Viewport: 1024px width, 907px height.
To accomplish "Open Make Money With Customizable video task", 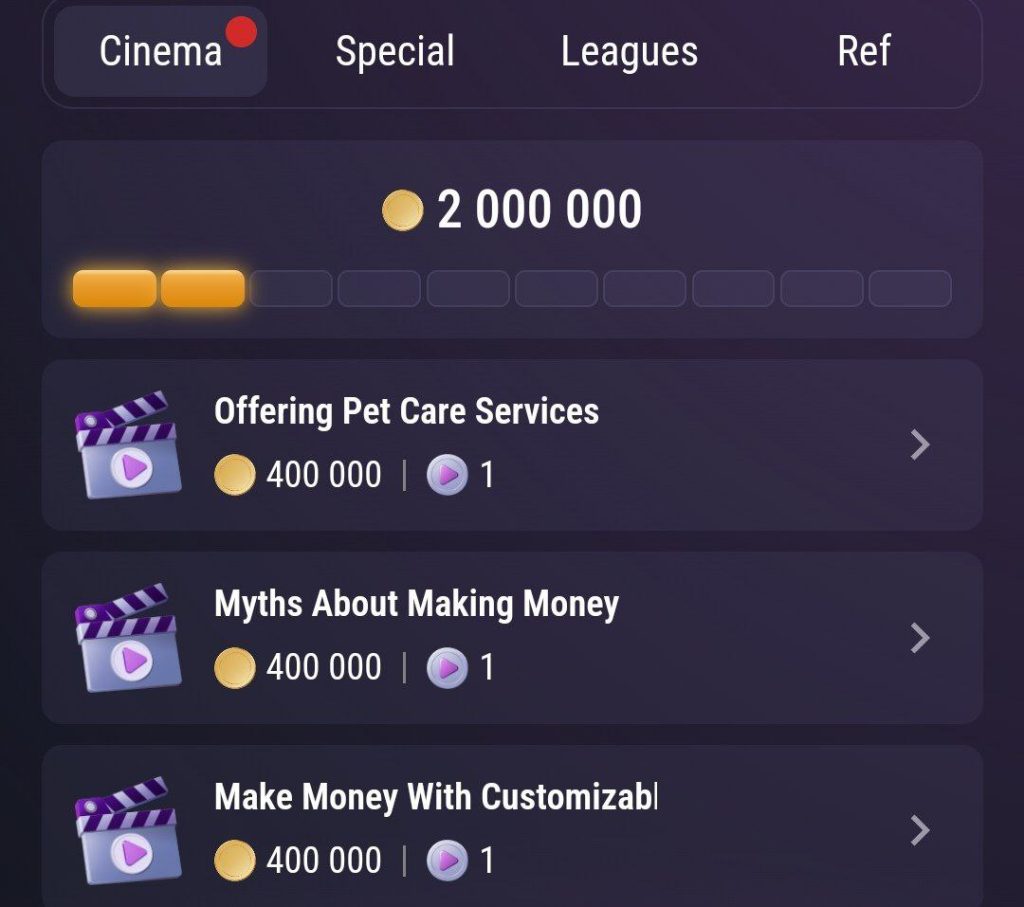I will (512, 828).
